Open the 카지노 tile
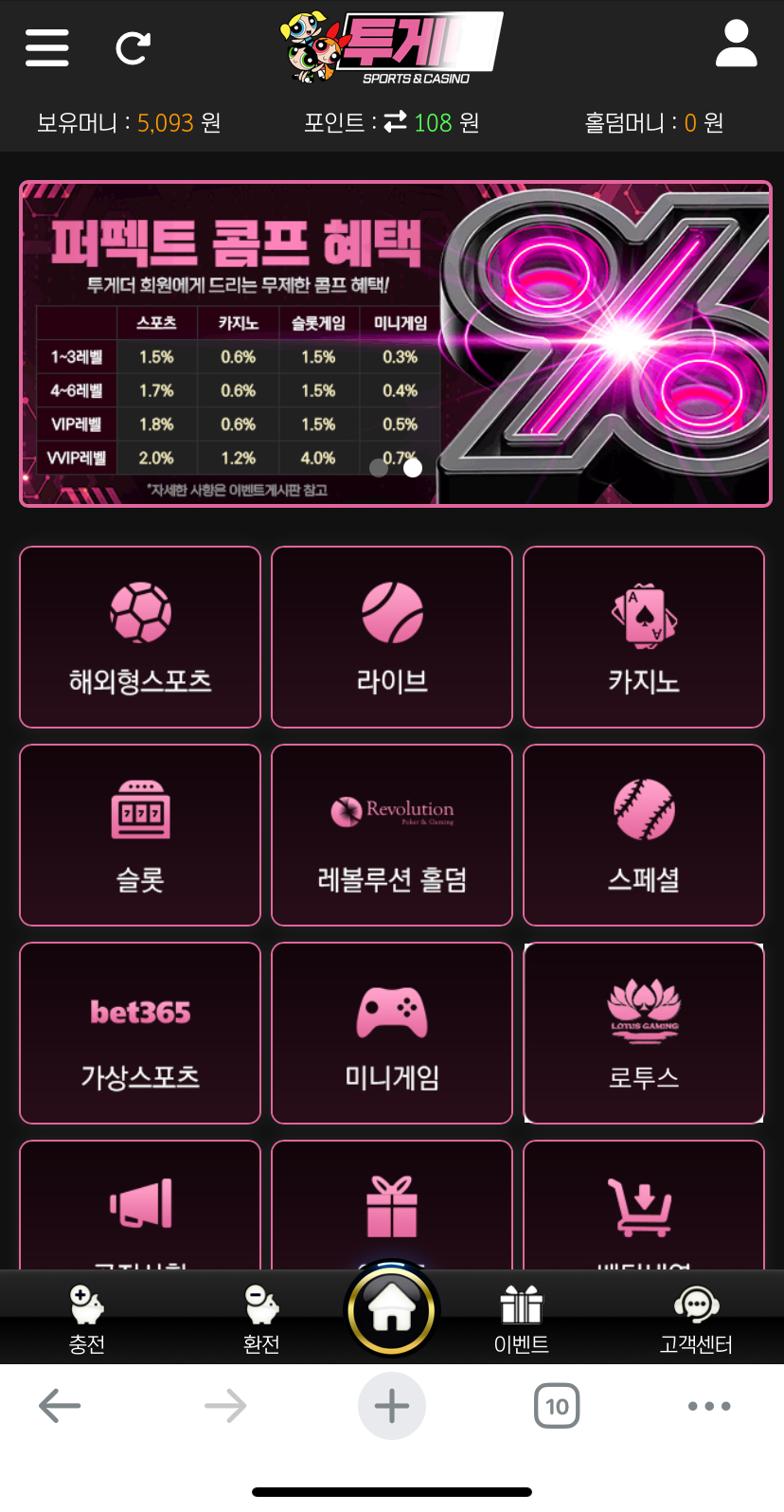This screenshot has height=1512, width=784. pyautogui.click(x=644, y=637)
